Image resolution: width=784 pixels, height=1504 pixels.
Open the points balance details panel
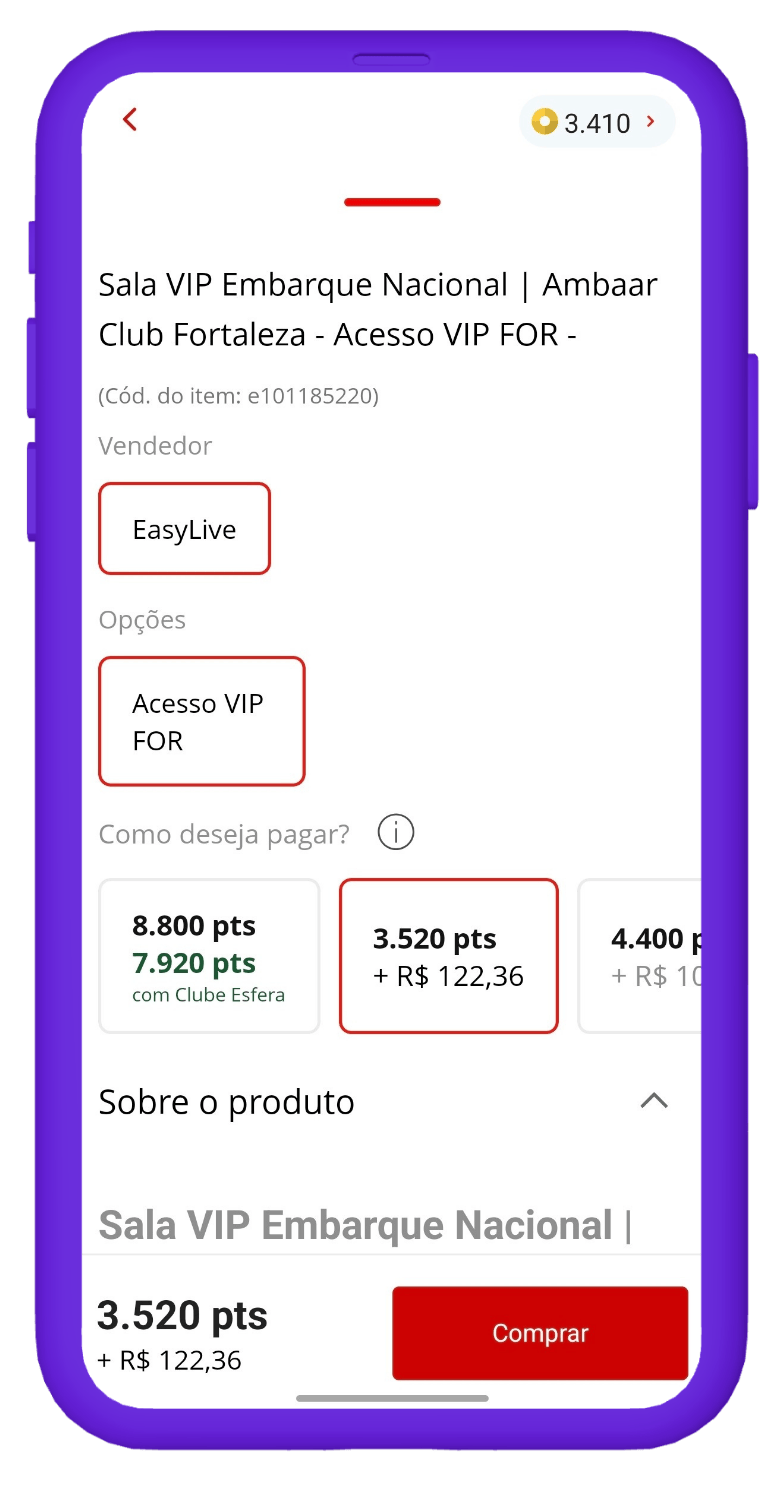[597, 123]
